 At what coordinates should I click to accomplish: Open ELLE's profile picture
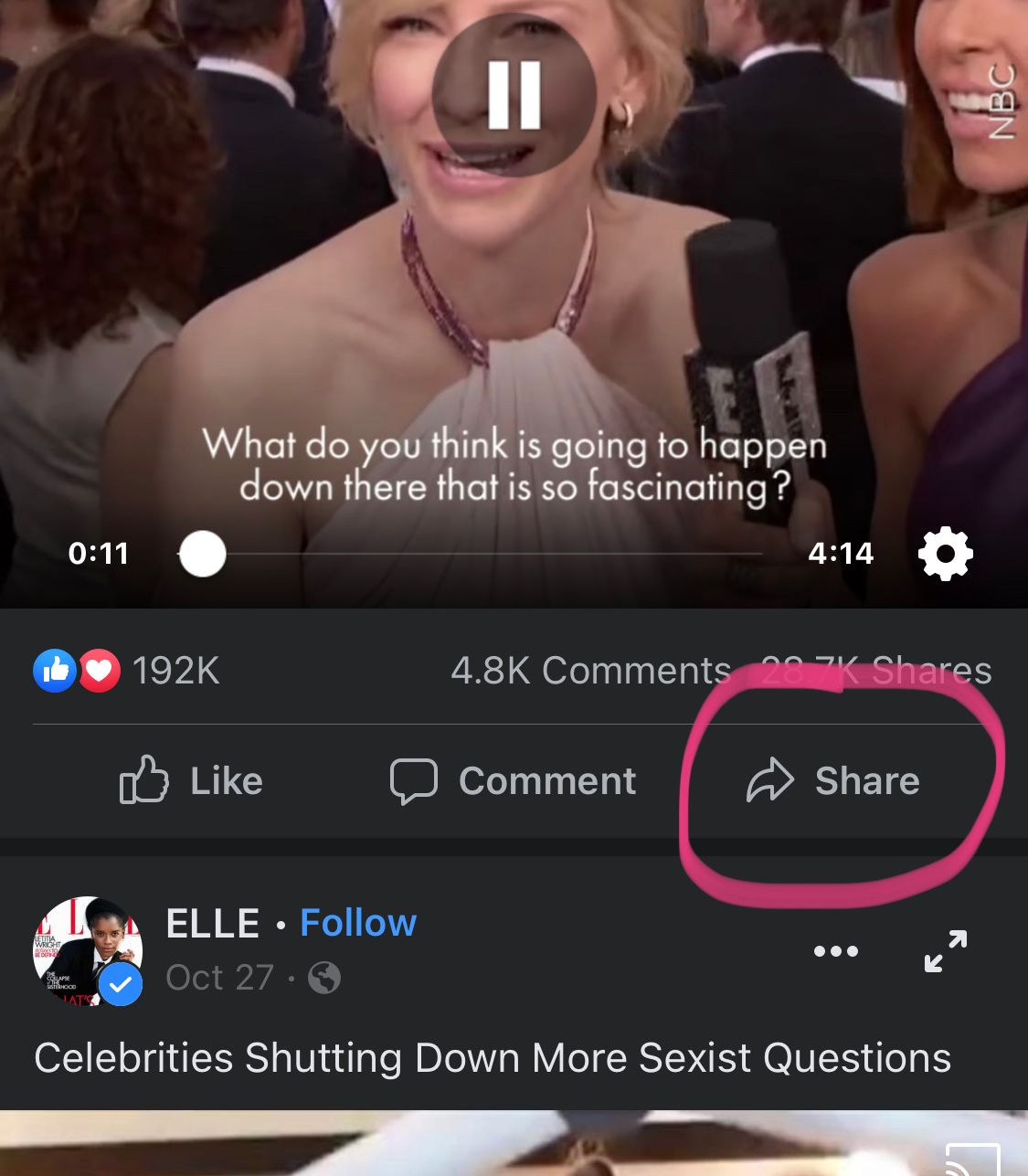click(x=88, y=951)
